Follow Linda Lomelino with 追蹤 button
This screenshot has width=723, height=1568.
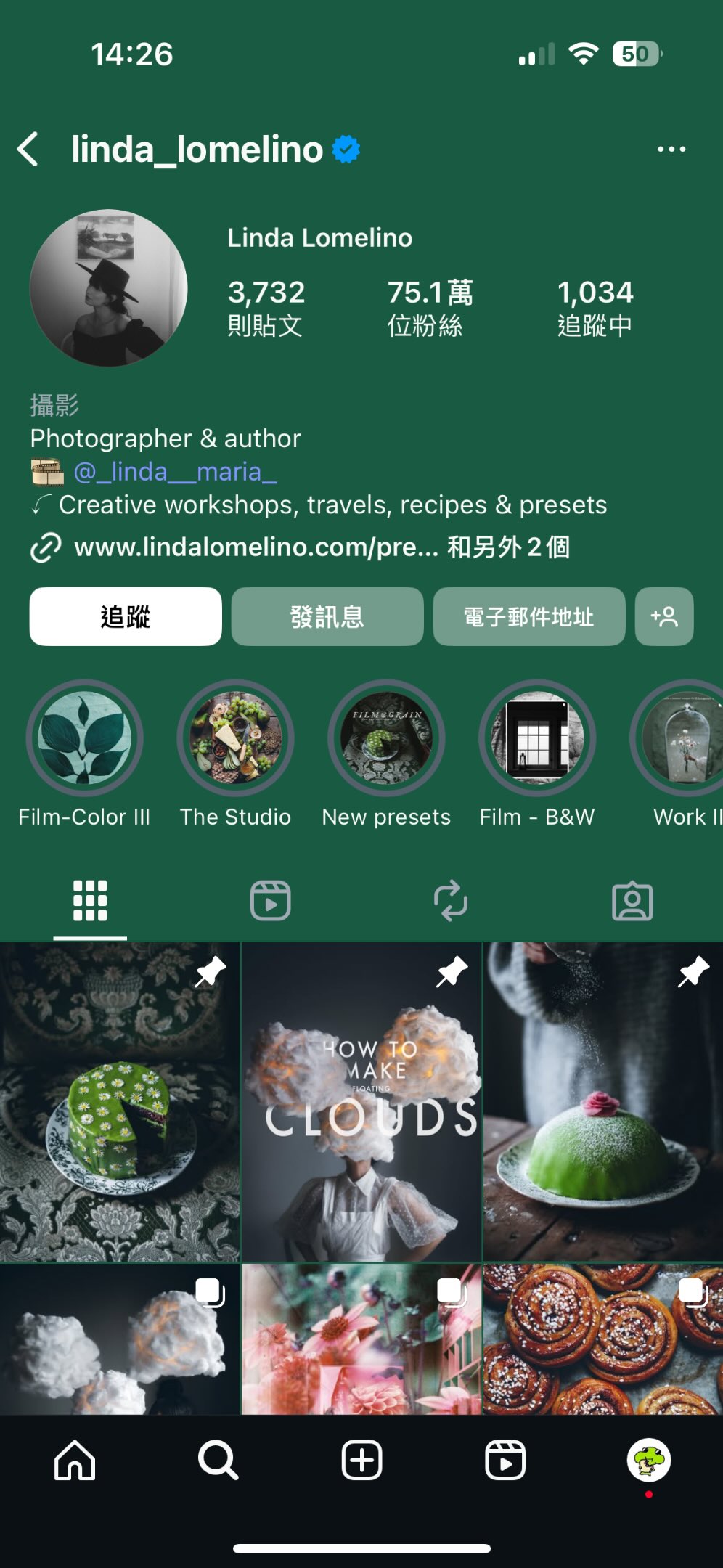point(126,616)
